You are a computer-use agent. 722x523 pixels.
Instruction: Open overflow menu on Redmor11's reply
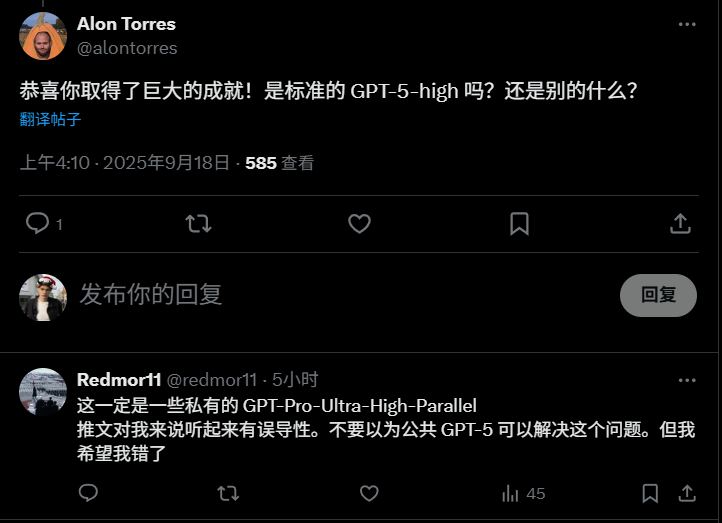tap(686, 380)
